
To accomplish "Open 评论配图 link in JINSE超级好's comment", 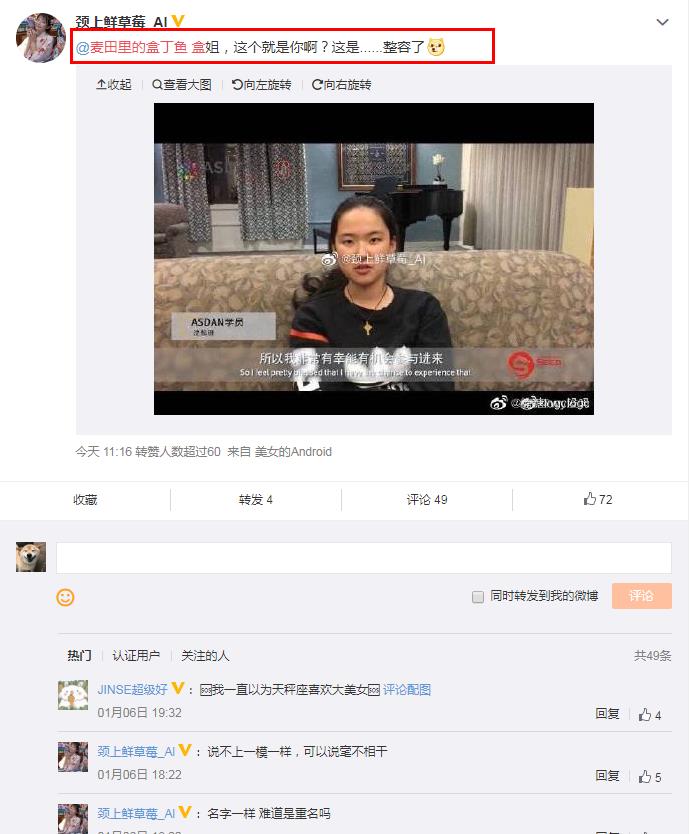I will 407,689.
